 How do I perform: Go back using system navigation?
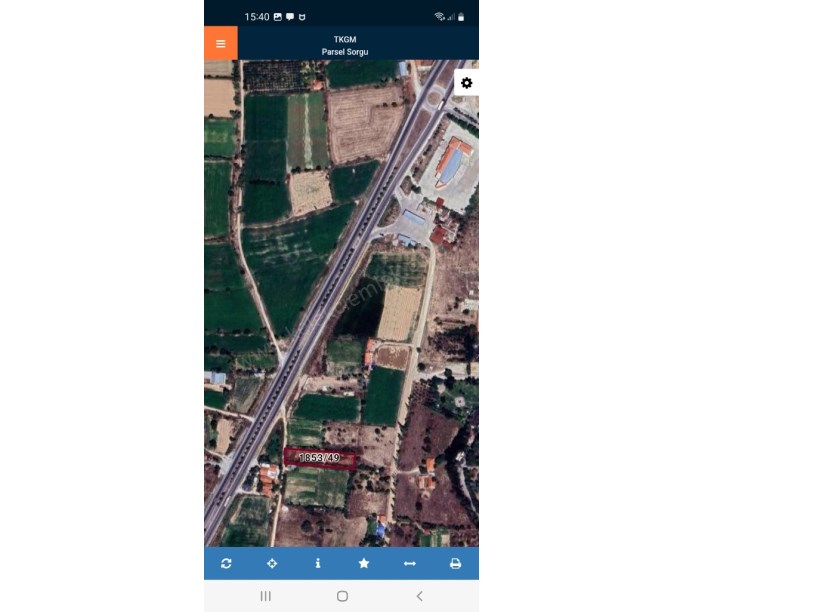pyautogui.click(x=419, y=596)
